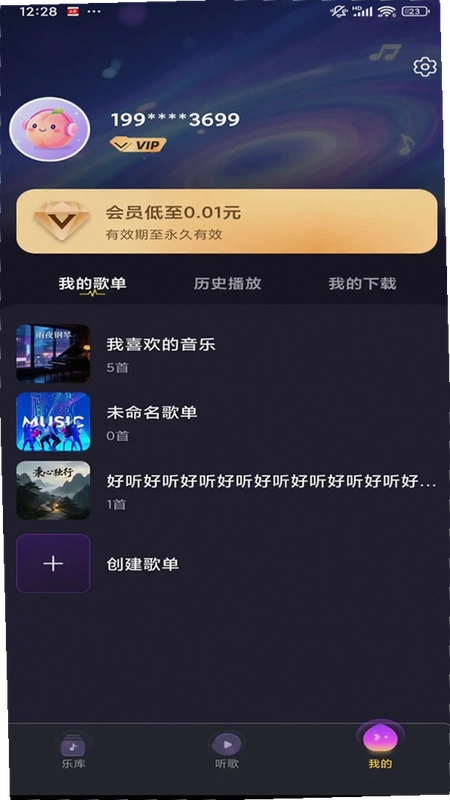Tap 创建歌单 to create a new playlist
Viewport: 450px width, 800px height.
coord(227,563)
